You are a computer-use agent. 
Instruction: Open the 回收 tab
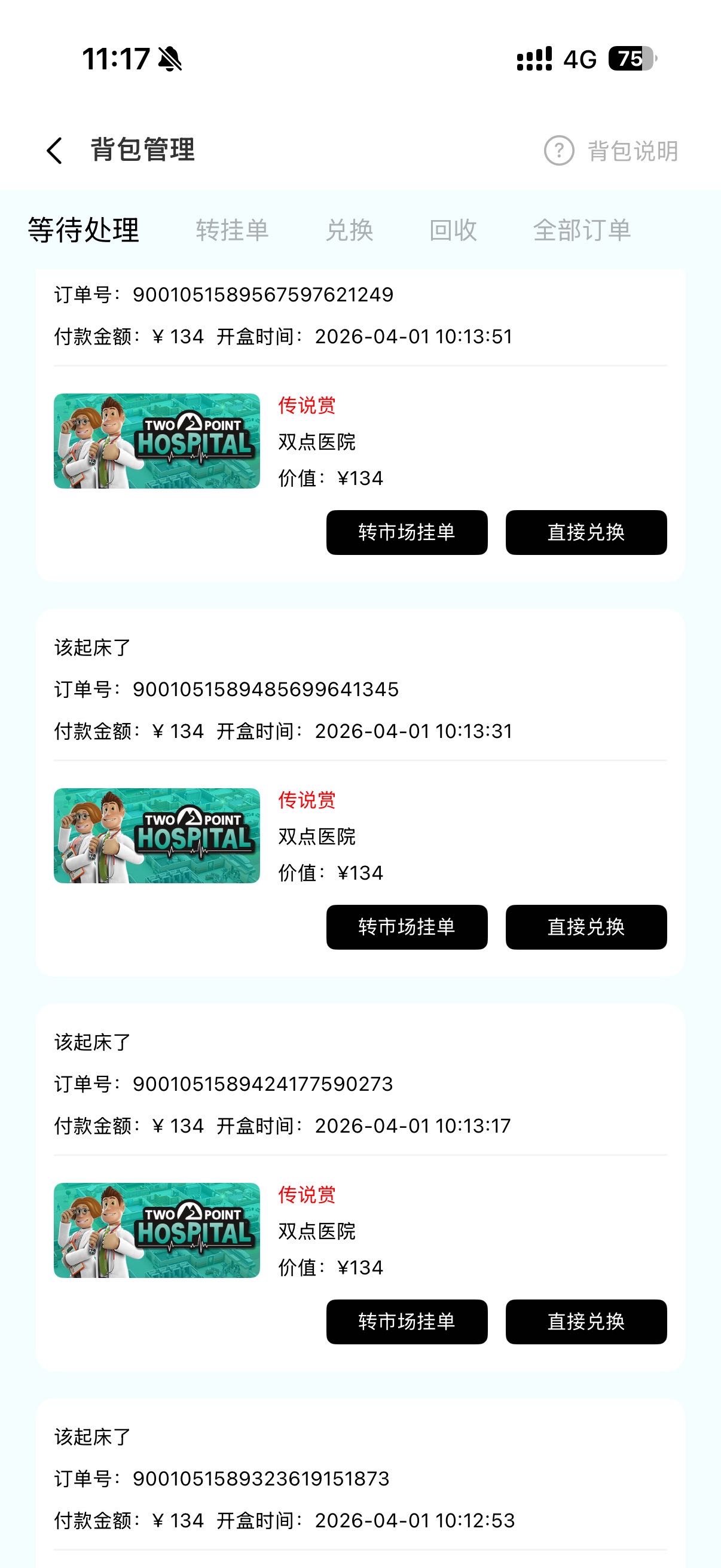[453, 230]
